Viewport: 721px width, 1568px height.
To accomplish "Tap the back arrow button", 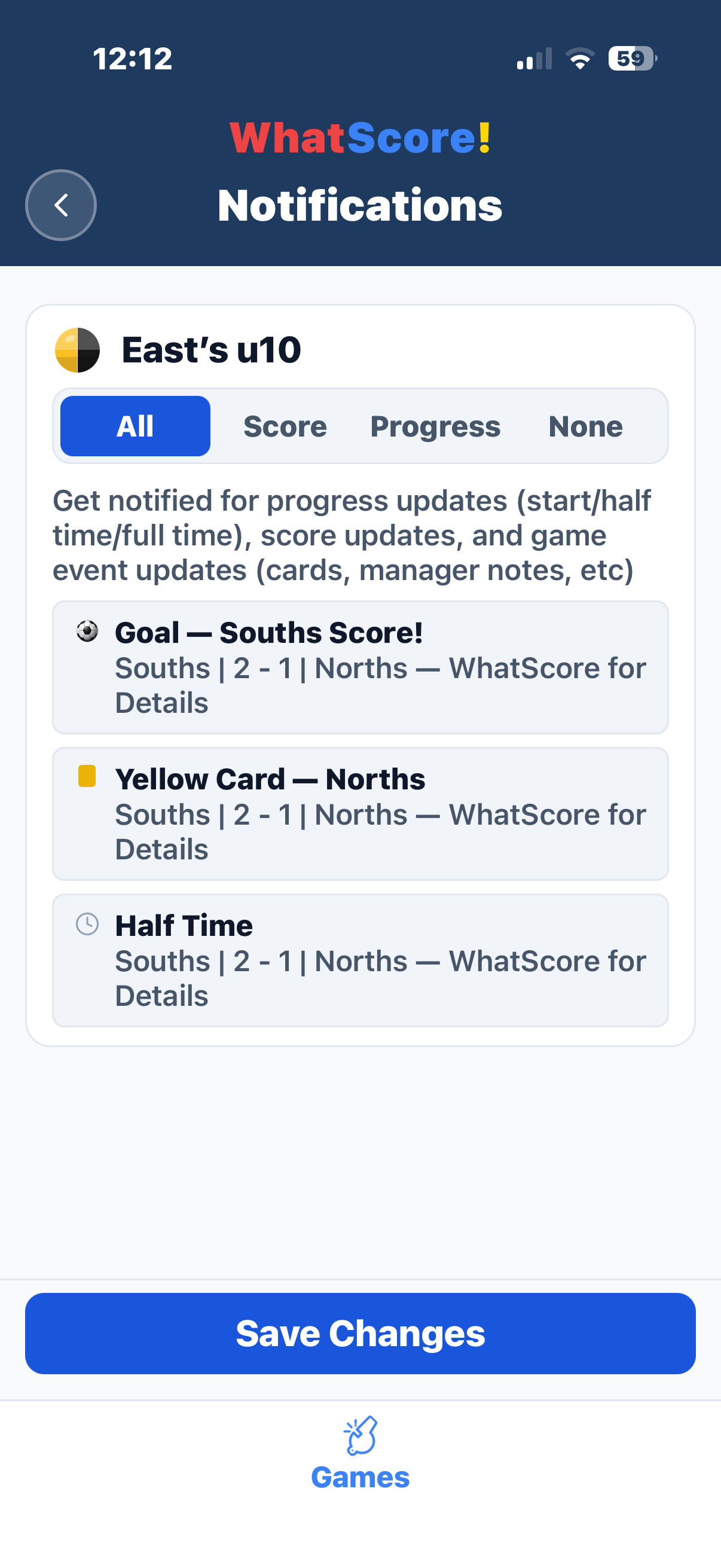I will point(61,205).
